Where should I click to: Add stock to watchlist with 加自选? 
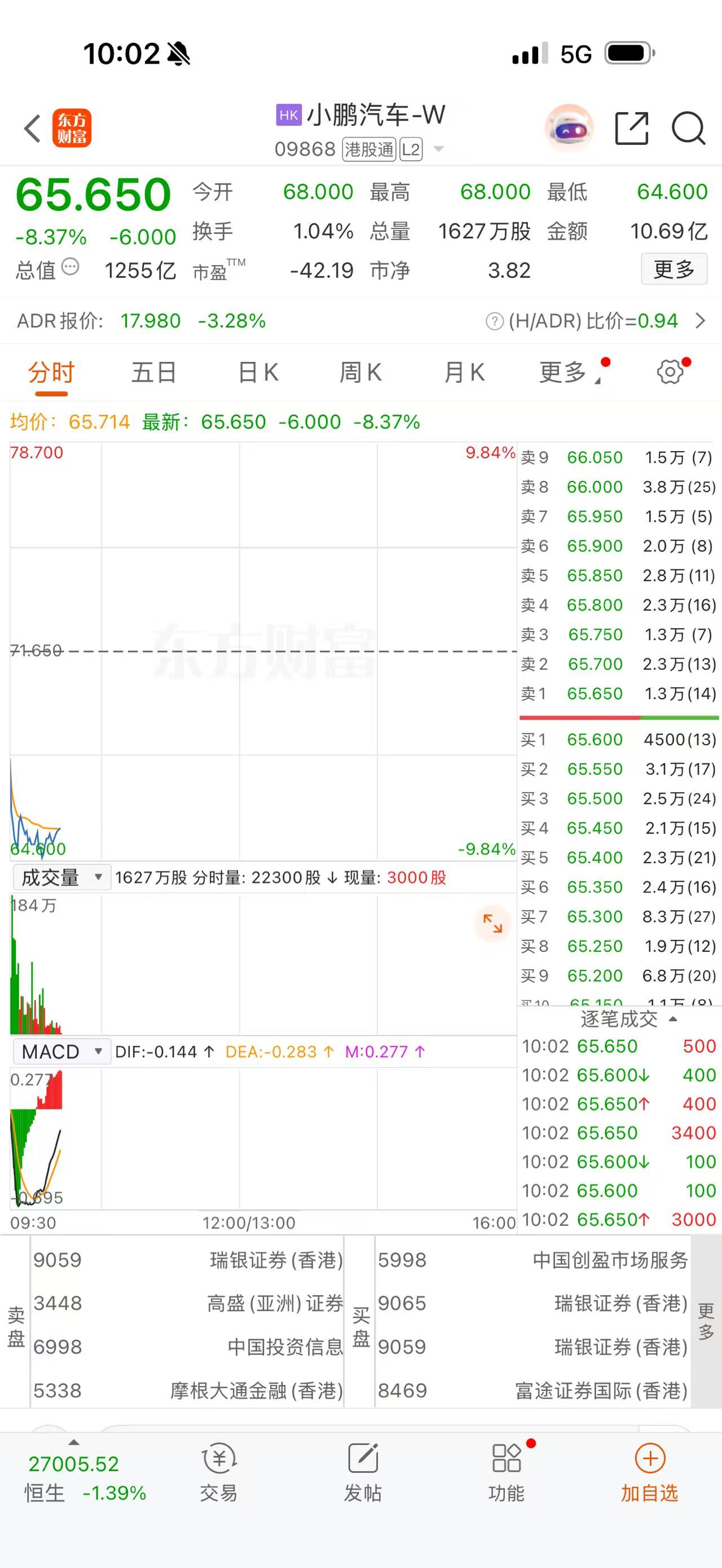pos(650,1473)
